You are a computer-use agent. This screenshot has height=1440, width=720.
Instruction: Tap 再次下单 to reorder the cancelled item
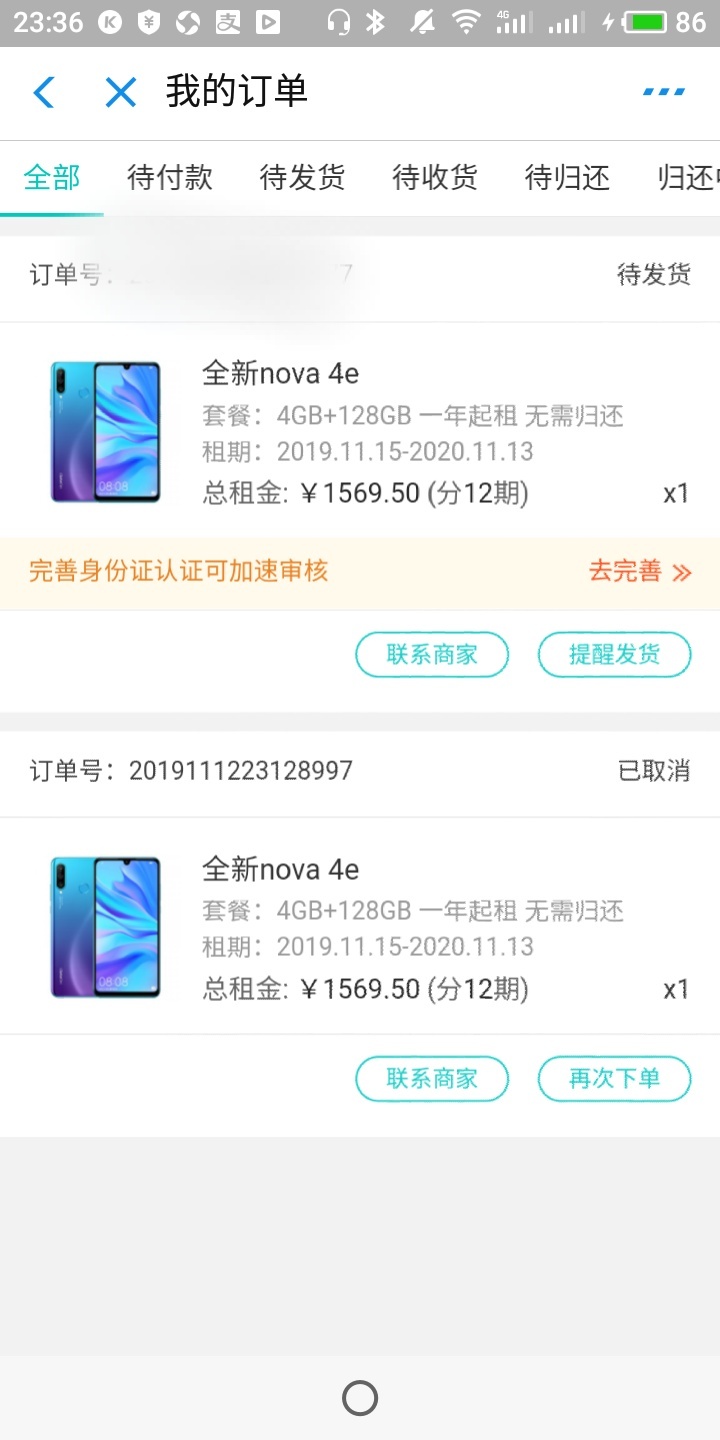click(614, 1079)
